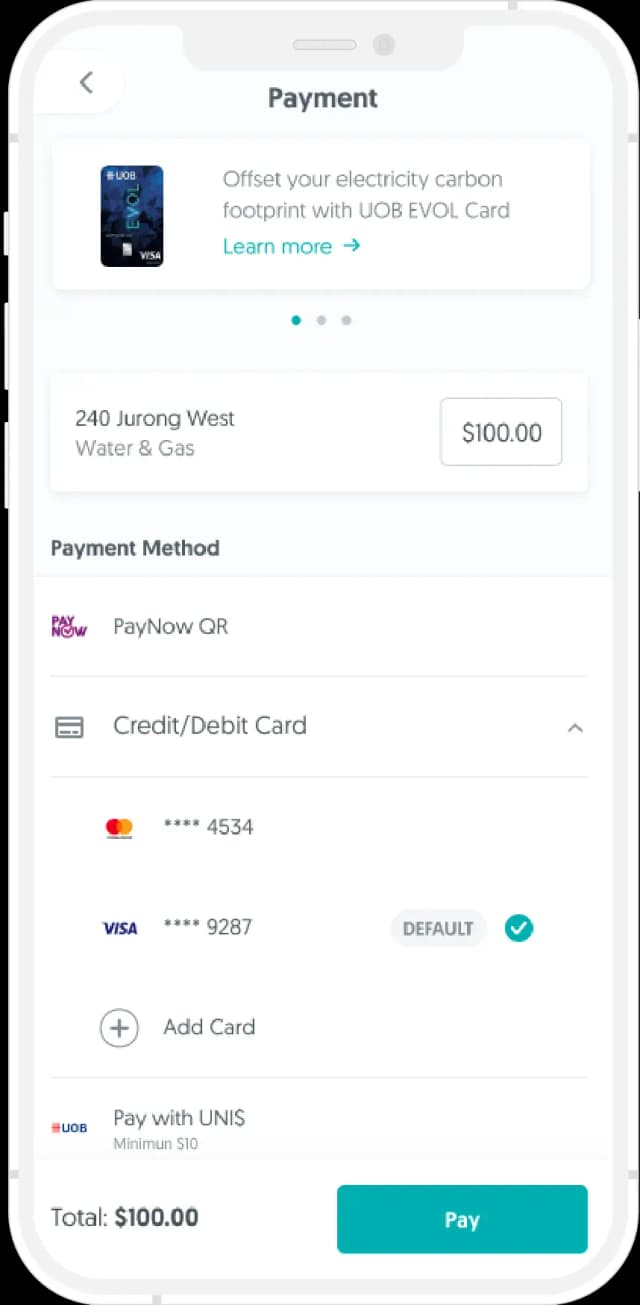
Task: Select PayNow QR payment method
Action: tap(170, 627)
